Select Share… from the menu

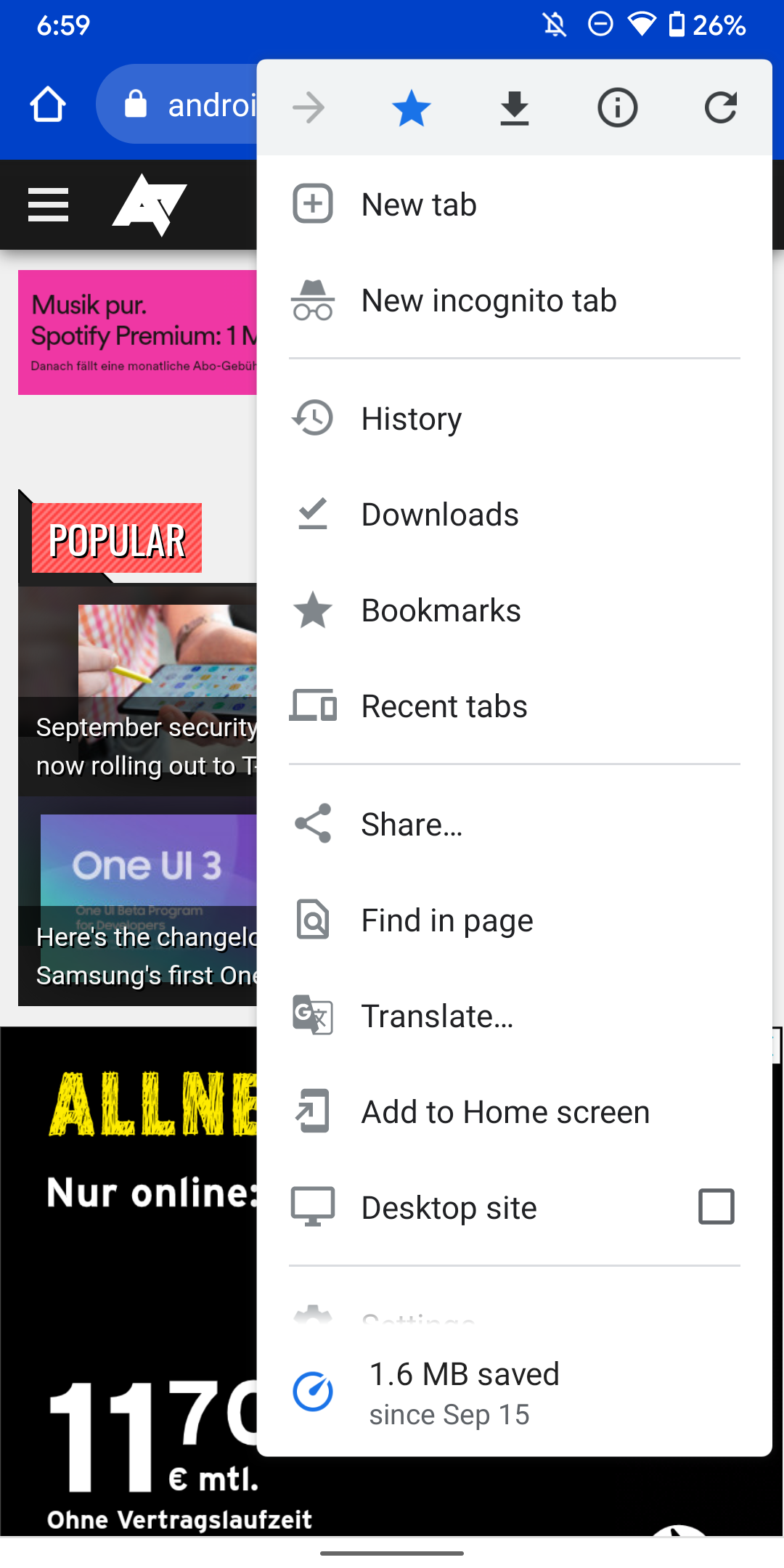pos(514,824)
